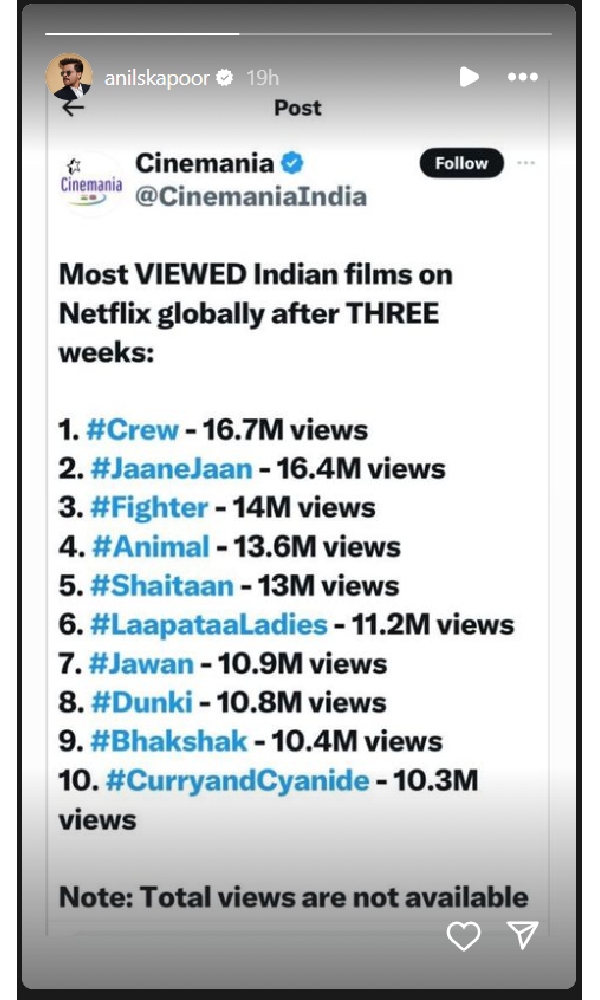Tap the anilskapoor username
600x1000 pixels.
click(x=158, y=78)
